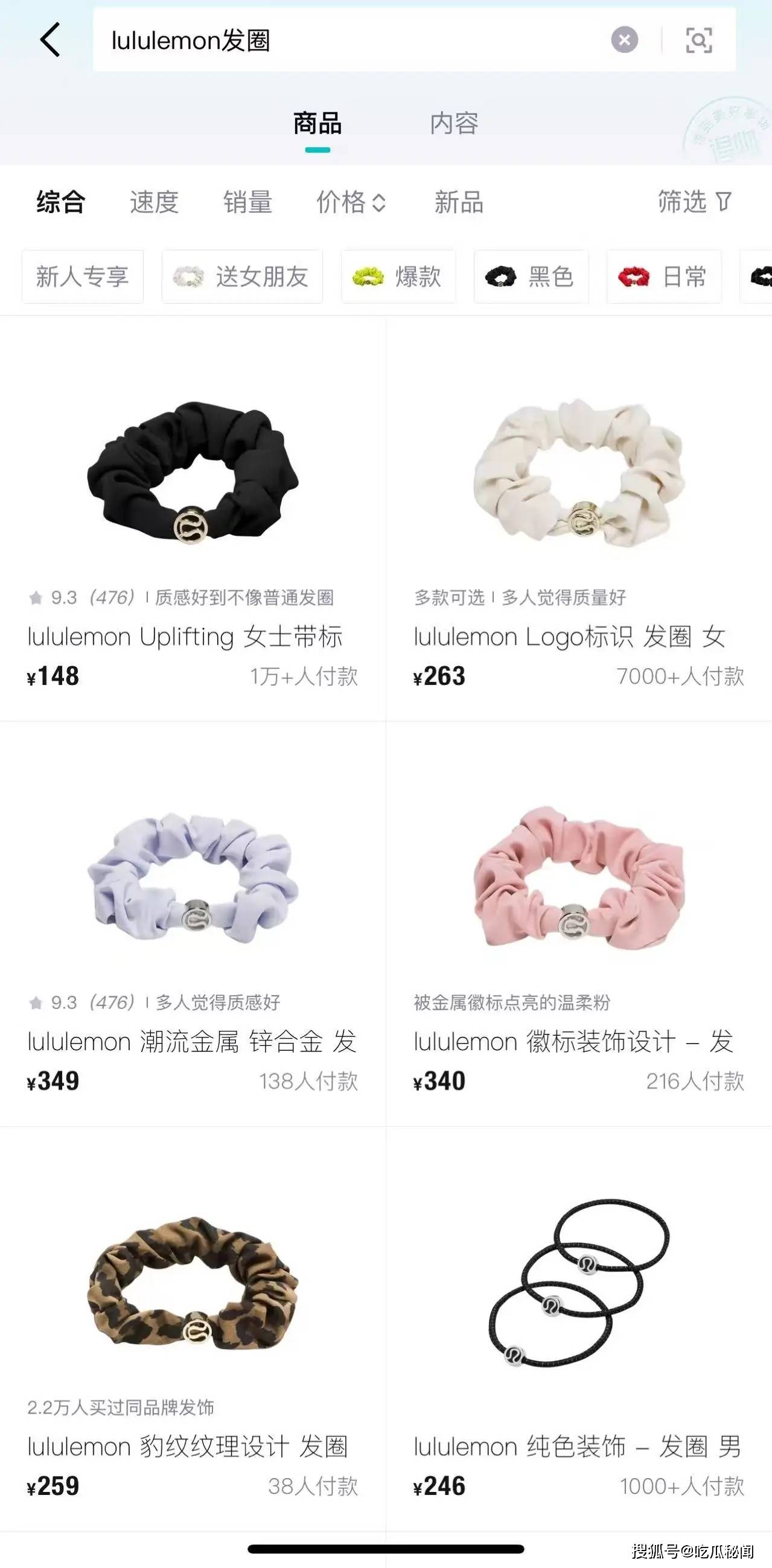Clear the lululemon发圈 search text

(x=624, y=40)
